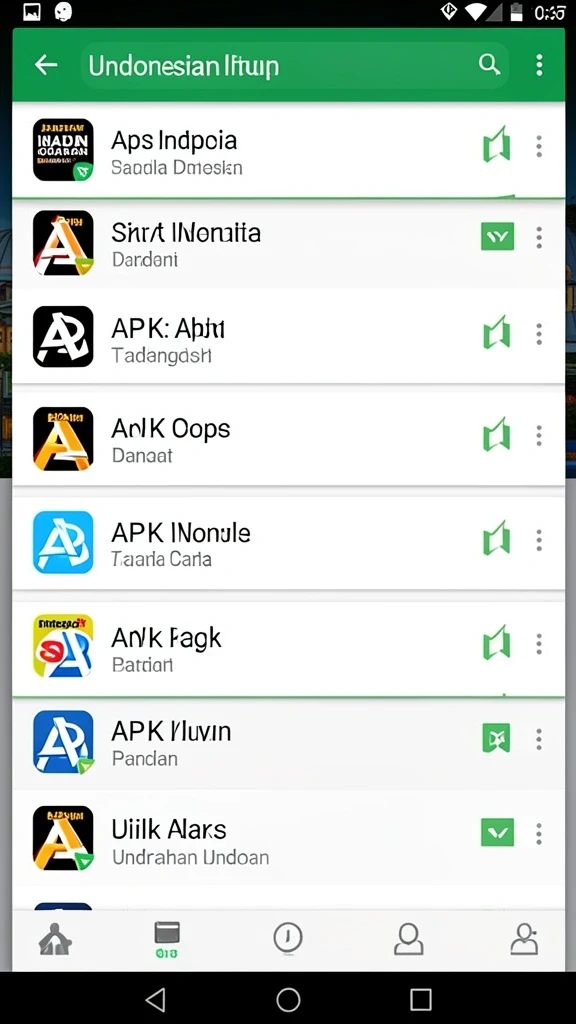Open the APK: Apht list entry

coord(288,336)
